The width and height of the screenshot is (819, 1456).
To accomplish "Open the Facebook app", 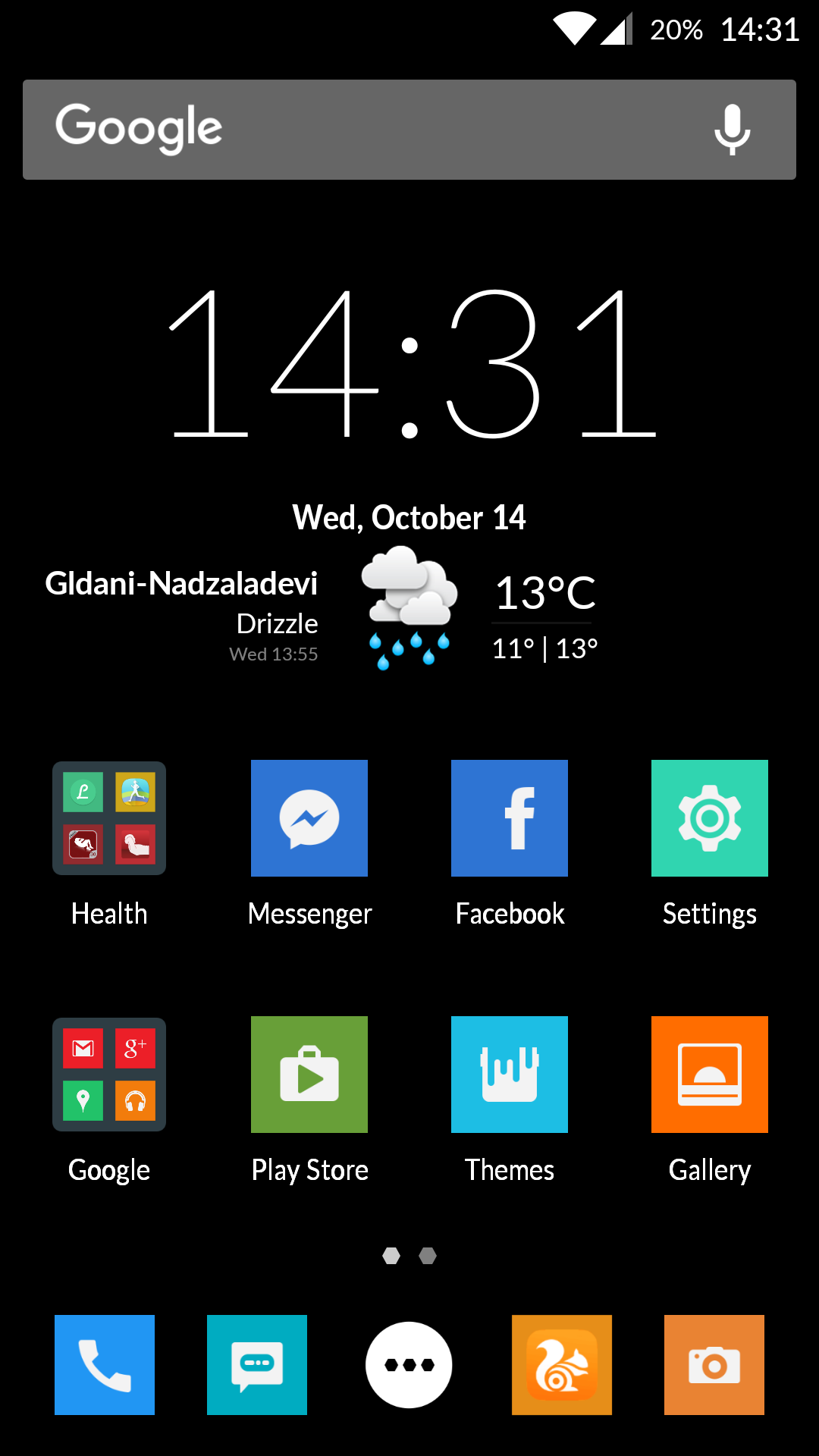I will [x=510, y=818].
